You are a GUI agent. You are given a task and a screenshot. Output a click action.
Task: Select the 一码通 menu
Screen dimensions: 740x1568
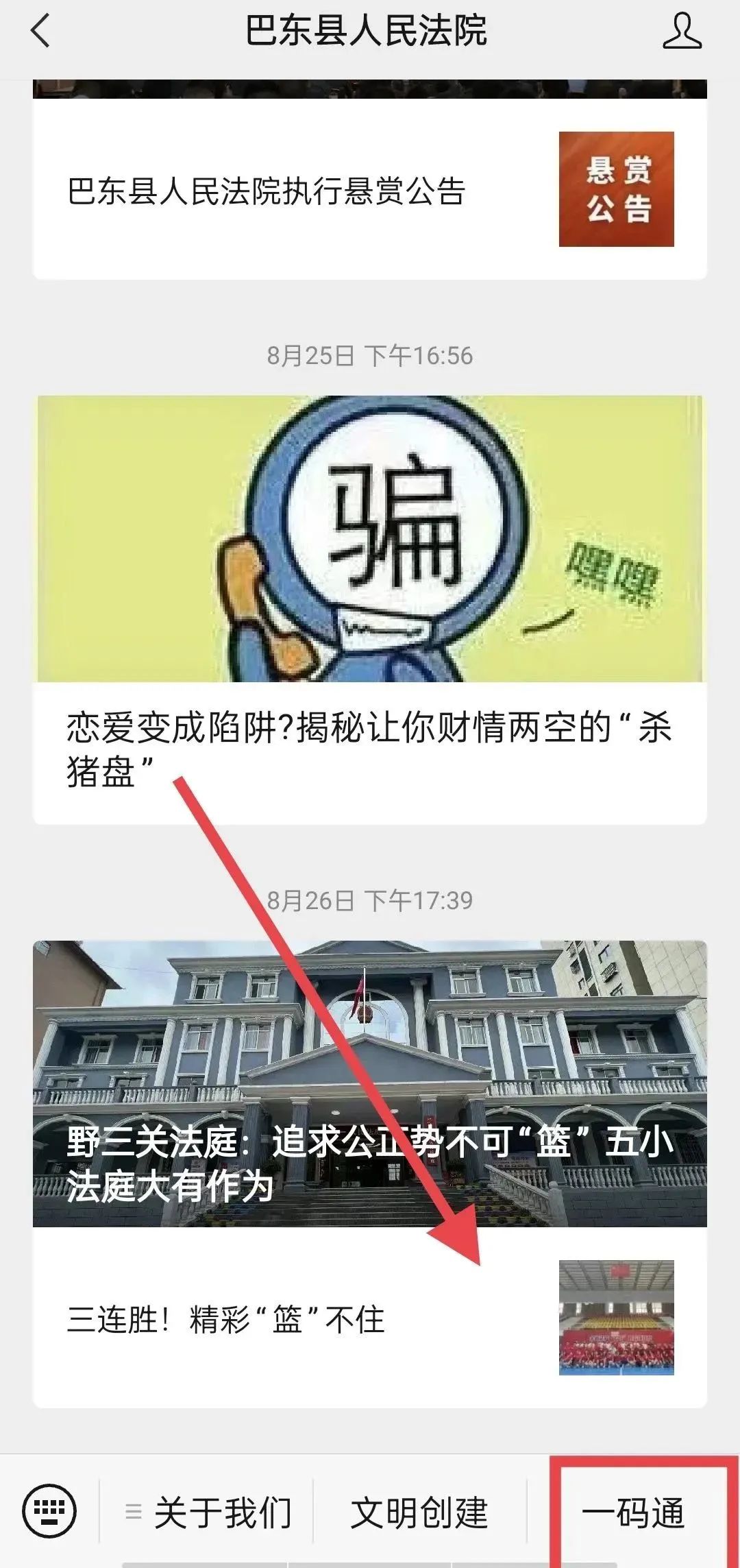pos(634,1512)
